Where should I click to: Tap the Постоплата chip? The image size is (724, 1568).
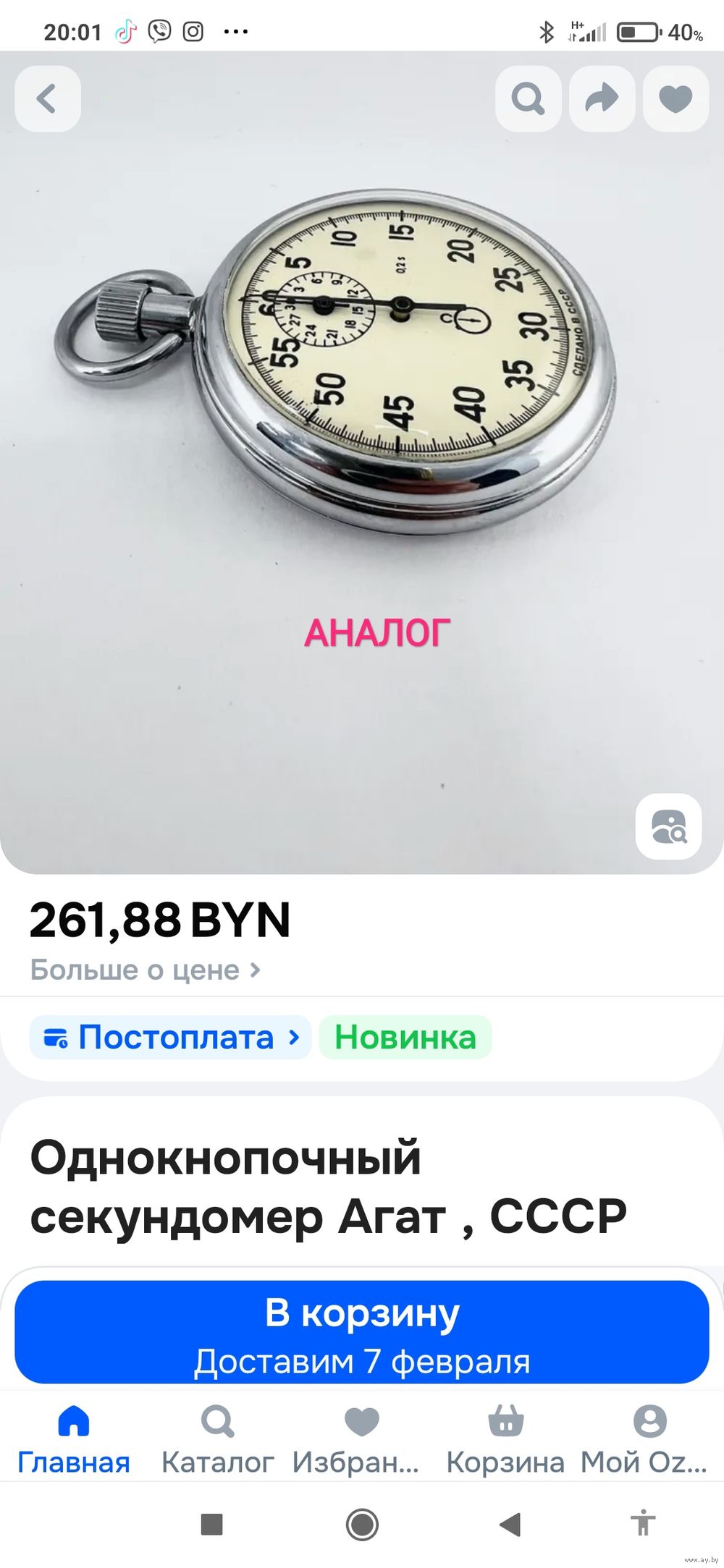[171, 1037]
